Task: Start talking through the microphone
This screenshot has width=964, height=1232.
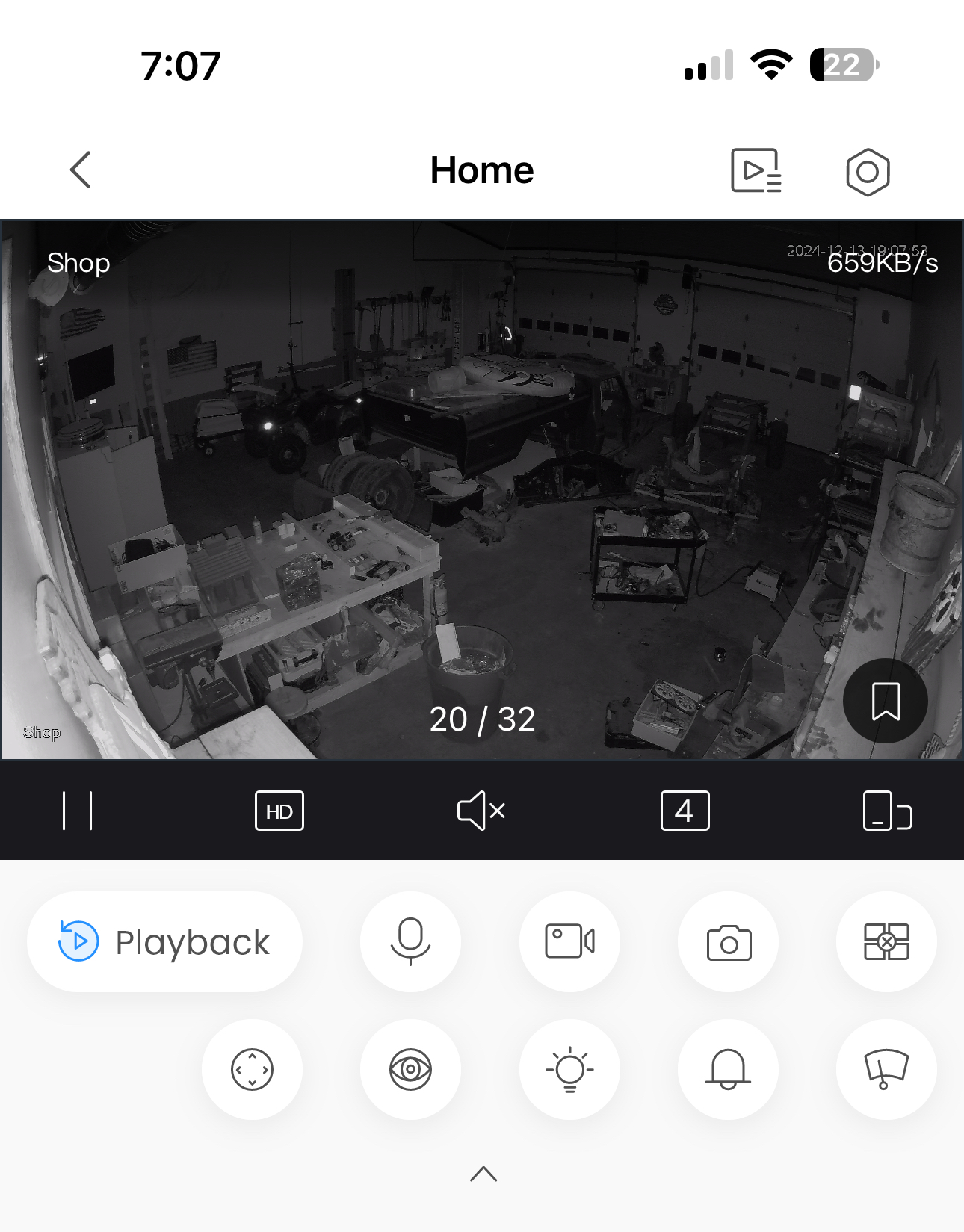Action: (410, 942)
